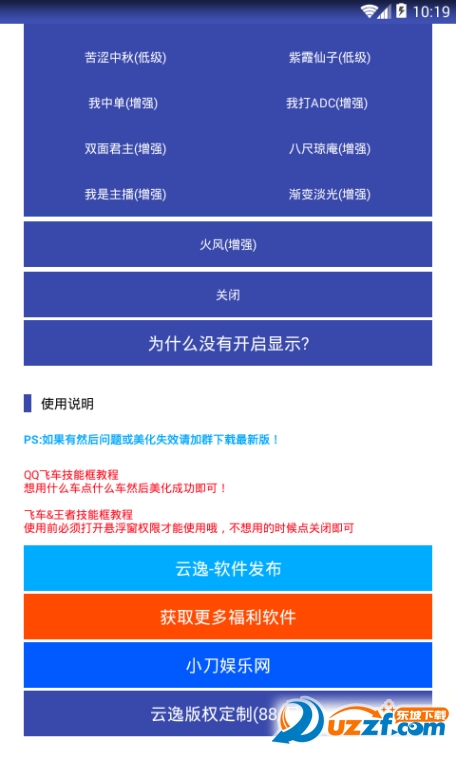Choose 紫霞仙子(低级) skin frame
The width and height of the screenshot is (456, 760).
click(330, 58)
